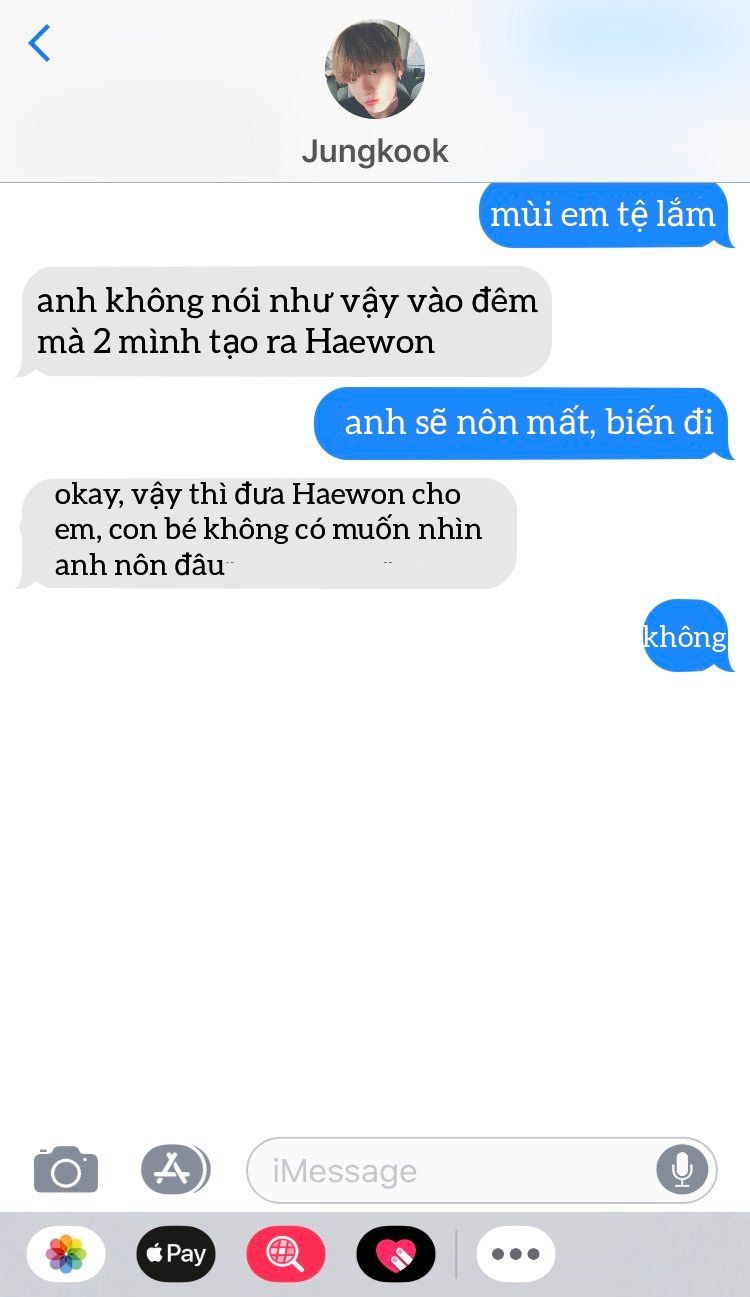Image resolution: width=750 pixels, height=1297 pixels.
Task: Open the camera to take a photo
Action: point(66,1169)
